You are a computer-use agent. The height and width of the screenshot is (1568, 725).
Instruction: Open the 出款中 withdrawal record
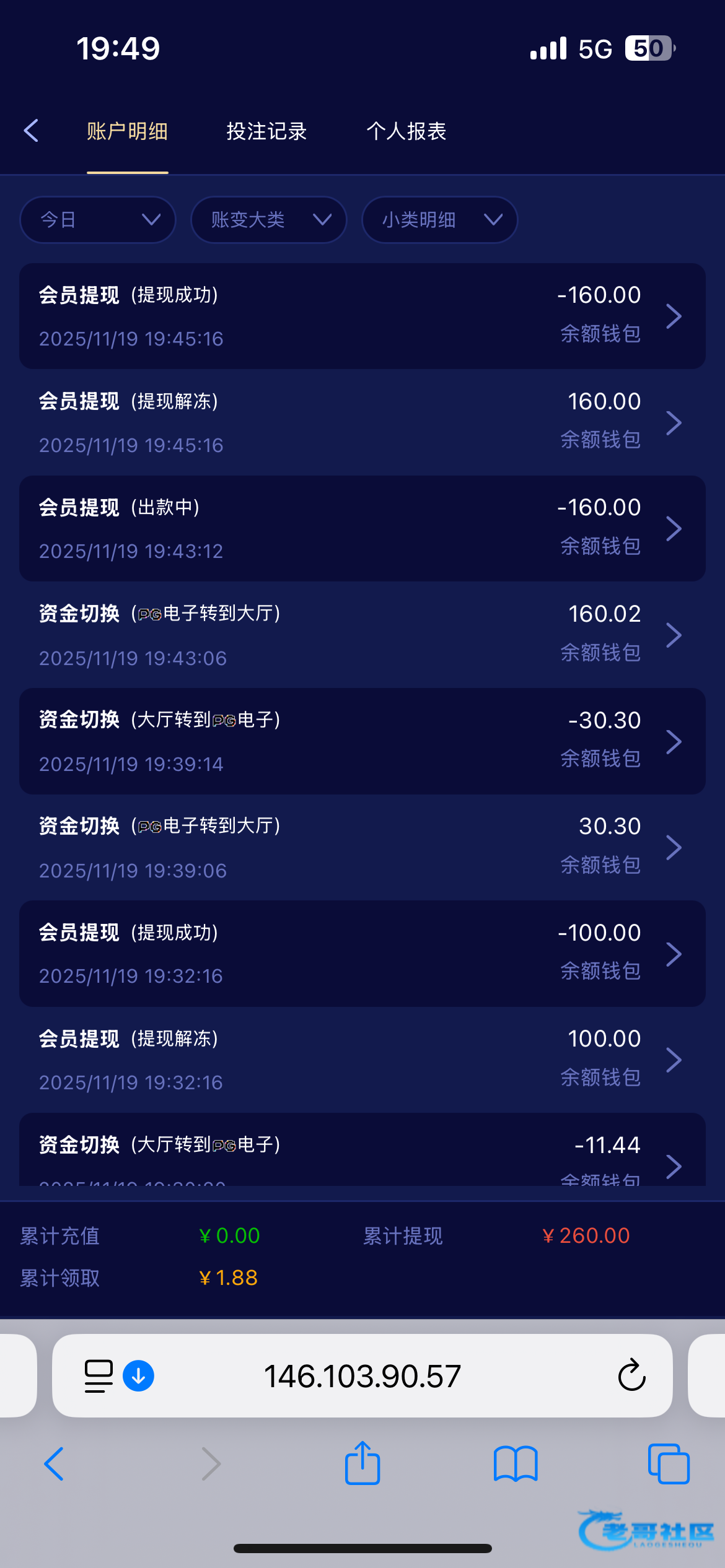coord(362,529)
